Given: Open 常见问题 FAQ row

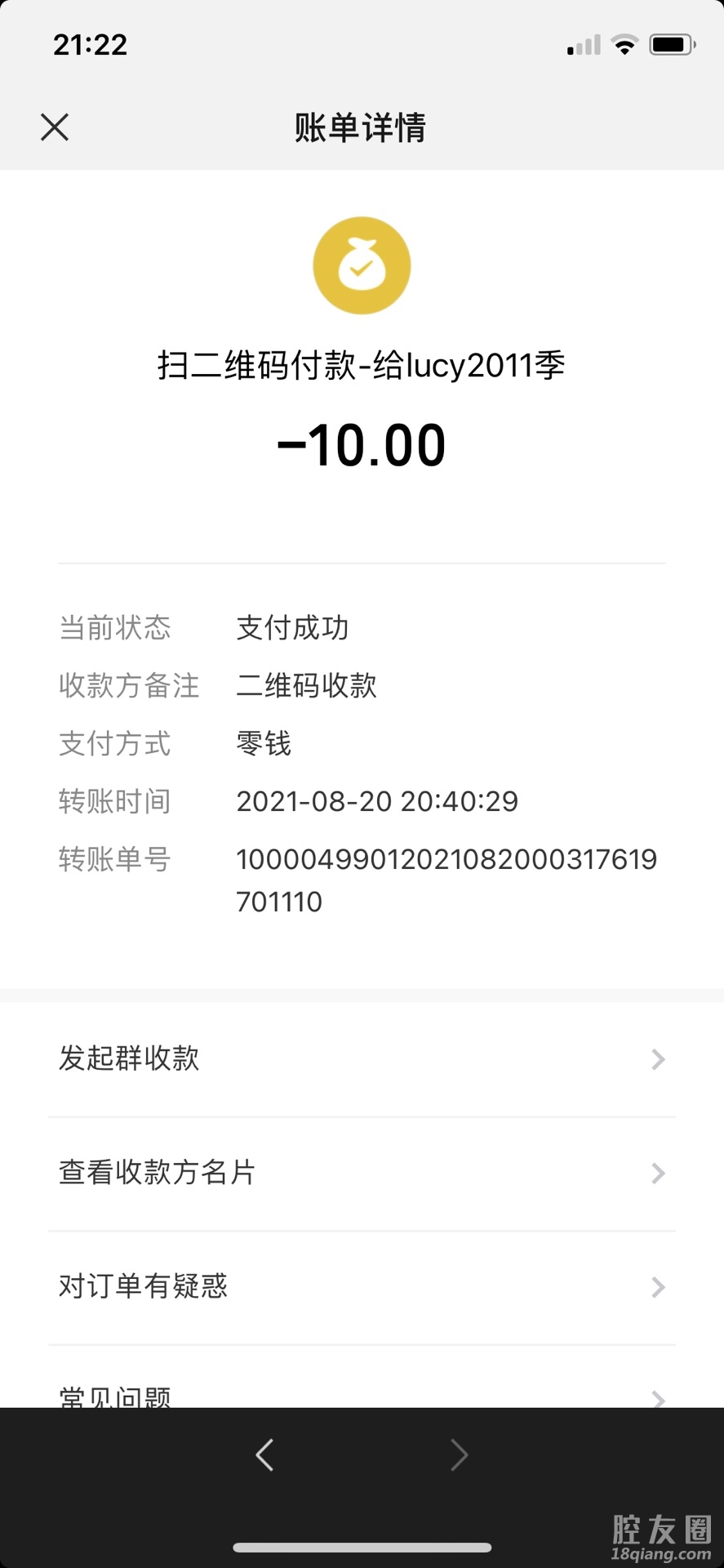Looking at the screenshot, I should (362, 1394).
